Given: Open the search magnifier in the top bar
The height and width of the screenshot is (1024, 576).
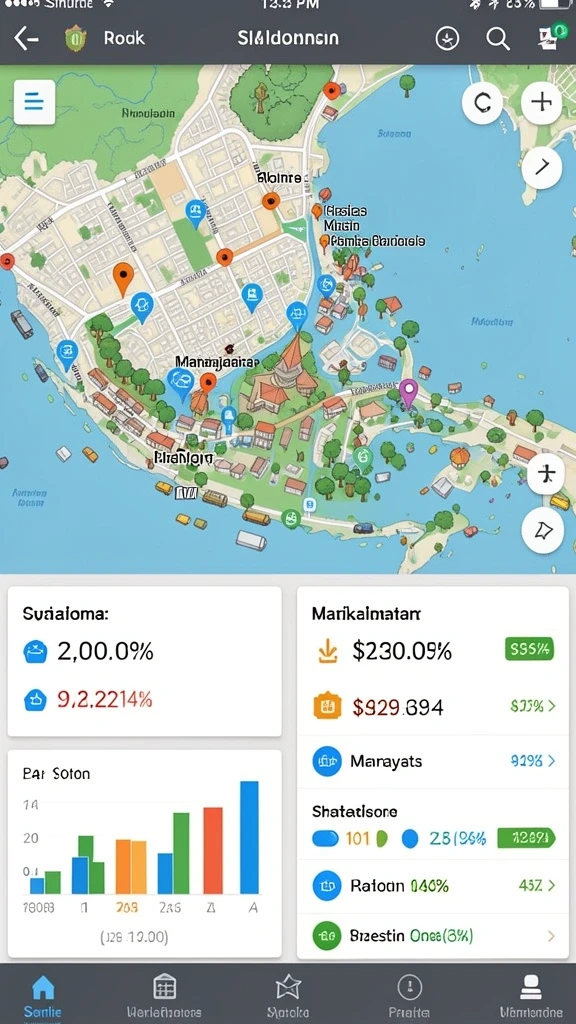Looking at the screenshot, I should coord(498,39).
